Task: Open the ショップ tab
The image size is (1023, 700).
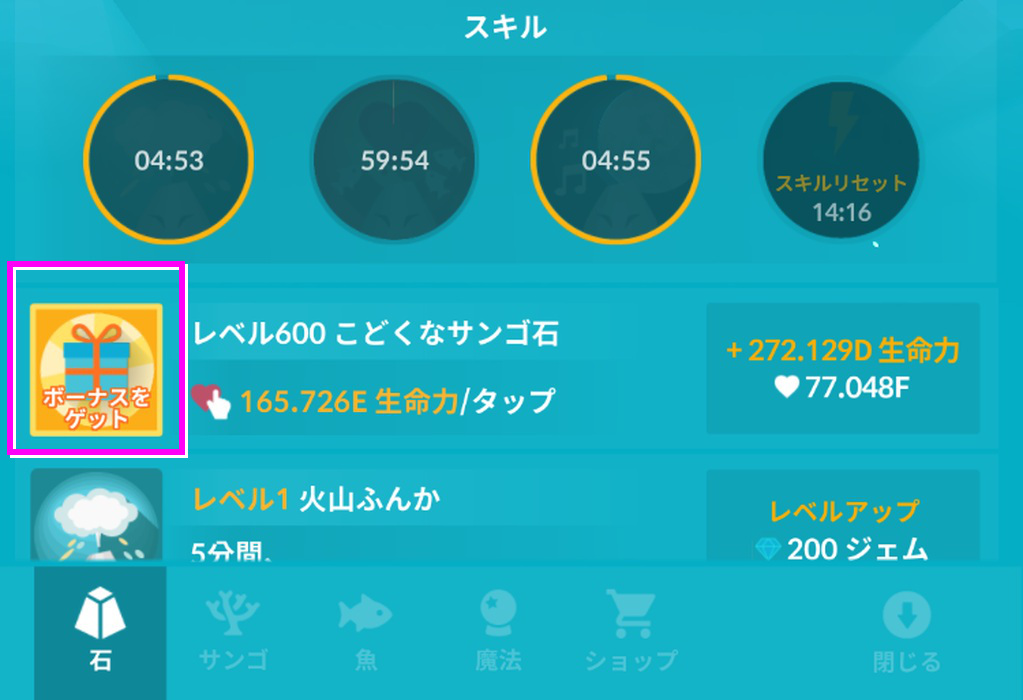Action: point(630,630)
